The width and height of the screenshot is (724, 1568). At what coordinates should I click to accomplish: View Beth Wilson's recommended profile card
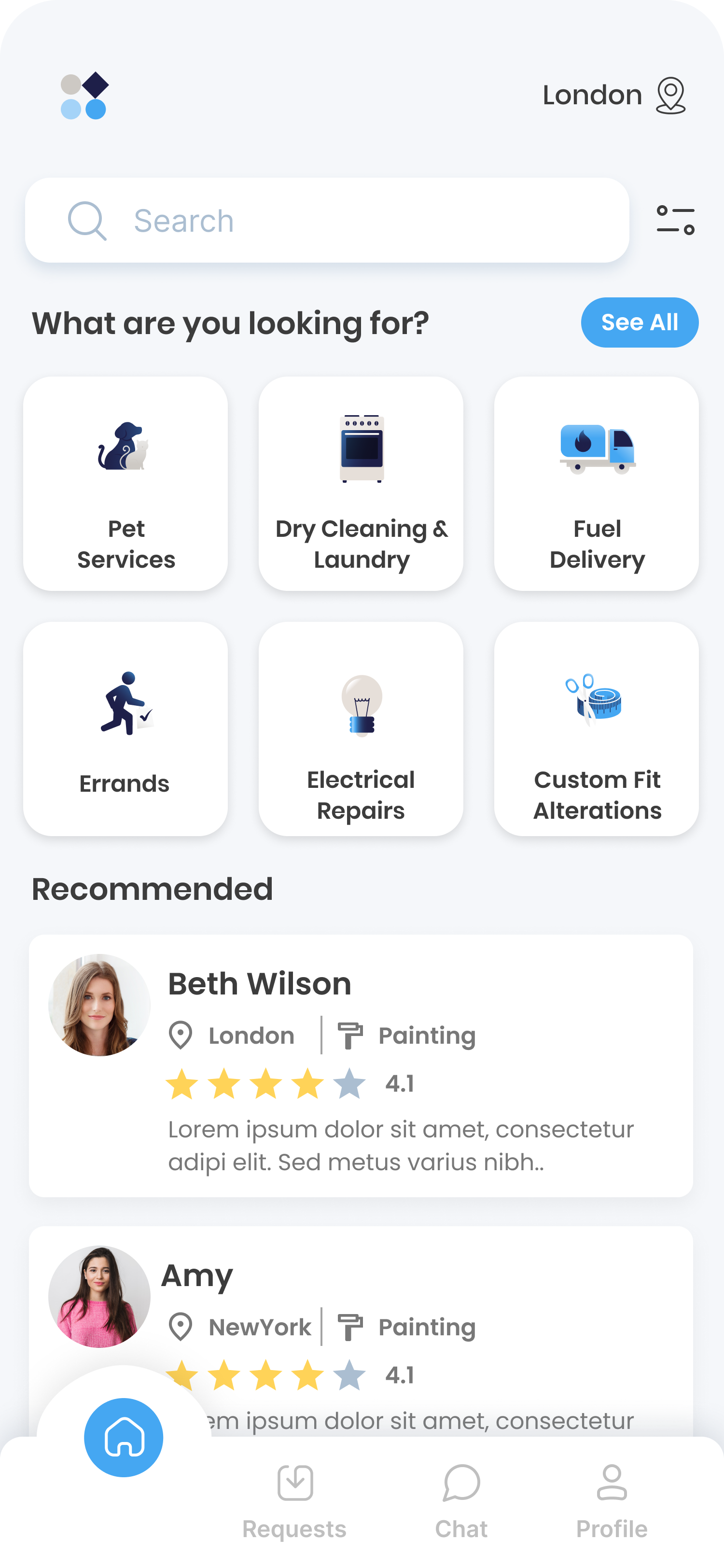pyautogui.click(x=361, y=1065)
